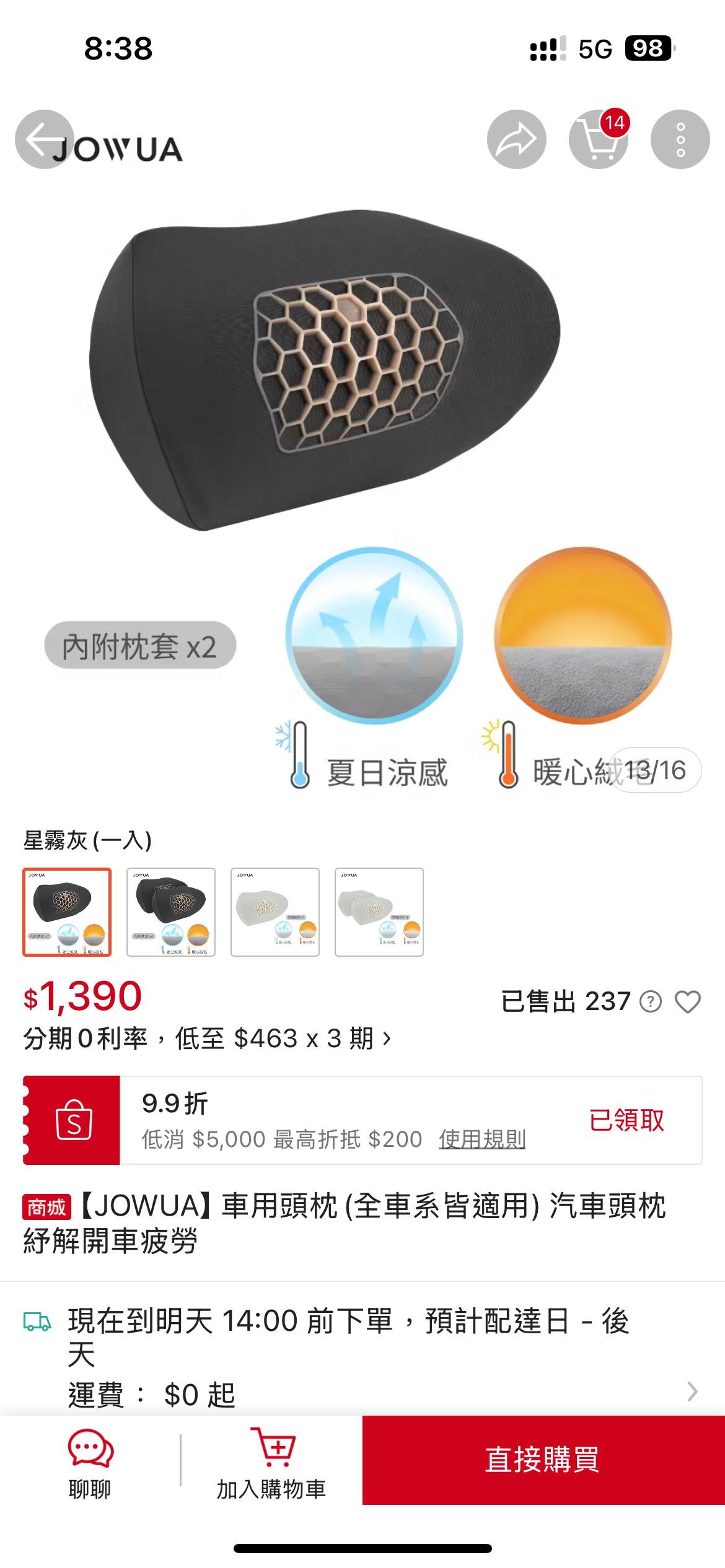Image resolution: width=725 pixels, height=1568 pixels.
Task: Choose the single light gray headrest variant
Action: pos(275,912)
